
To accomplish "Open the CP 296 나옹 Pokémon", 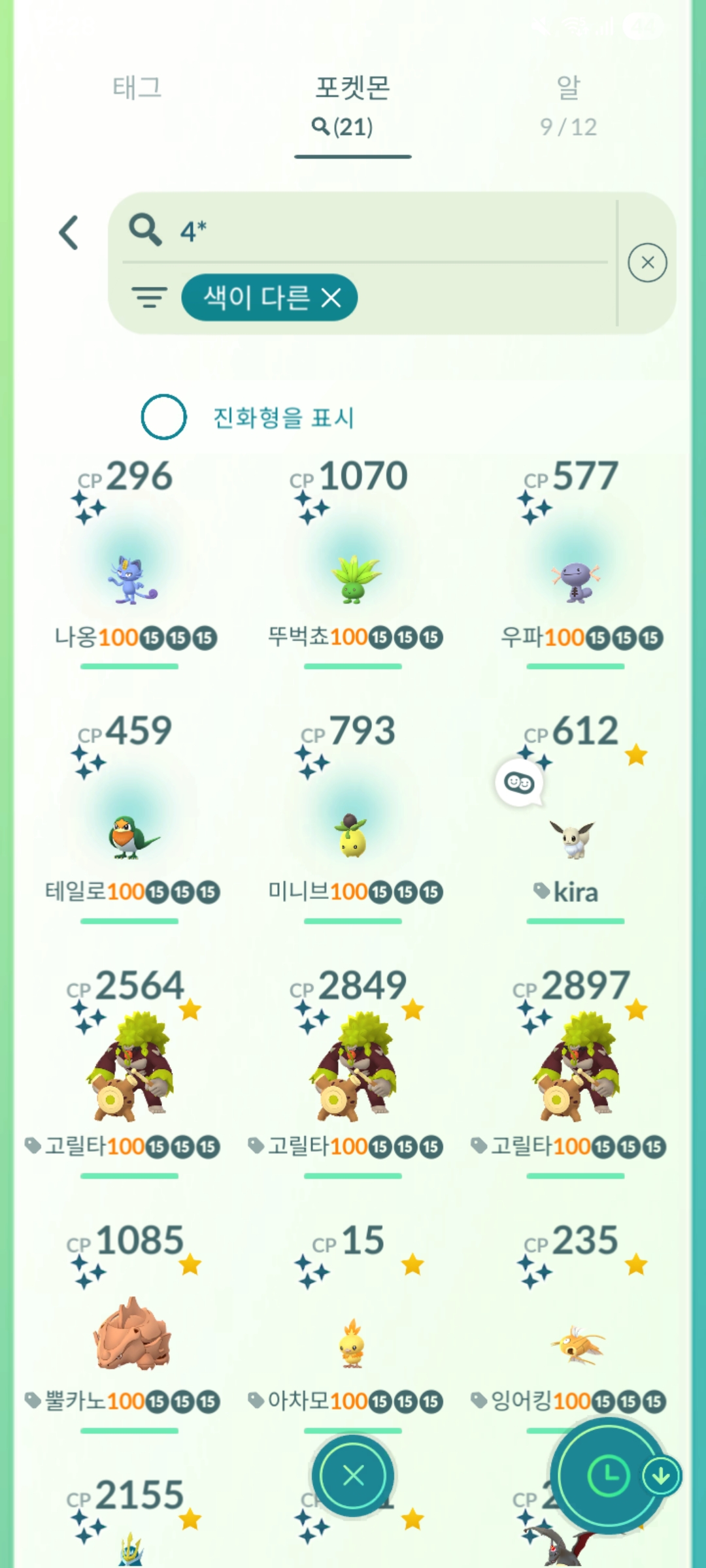I will pos(131,575).
